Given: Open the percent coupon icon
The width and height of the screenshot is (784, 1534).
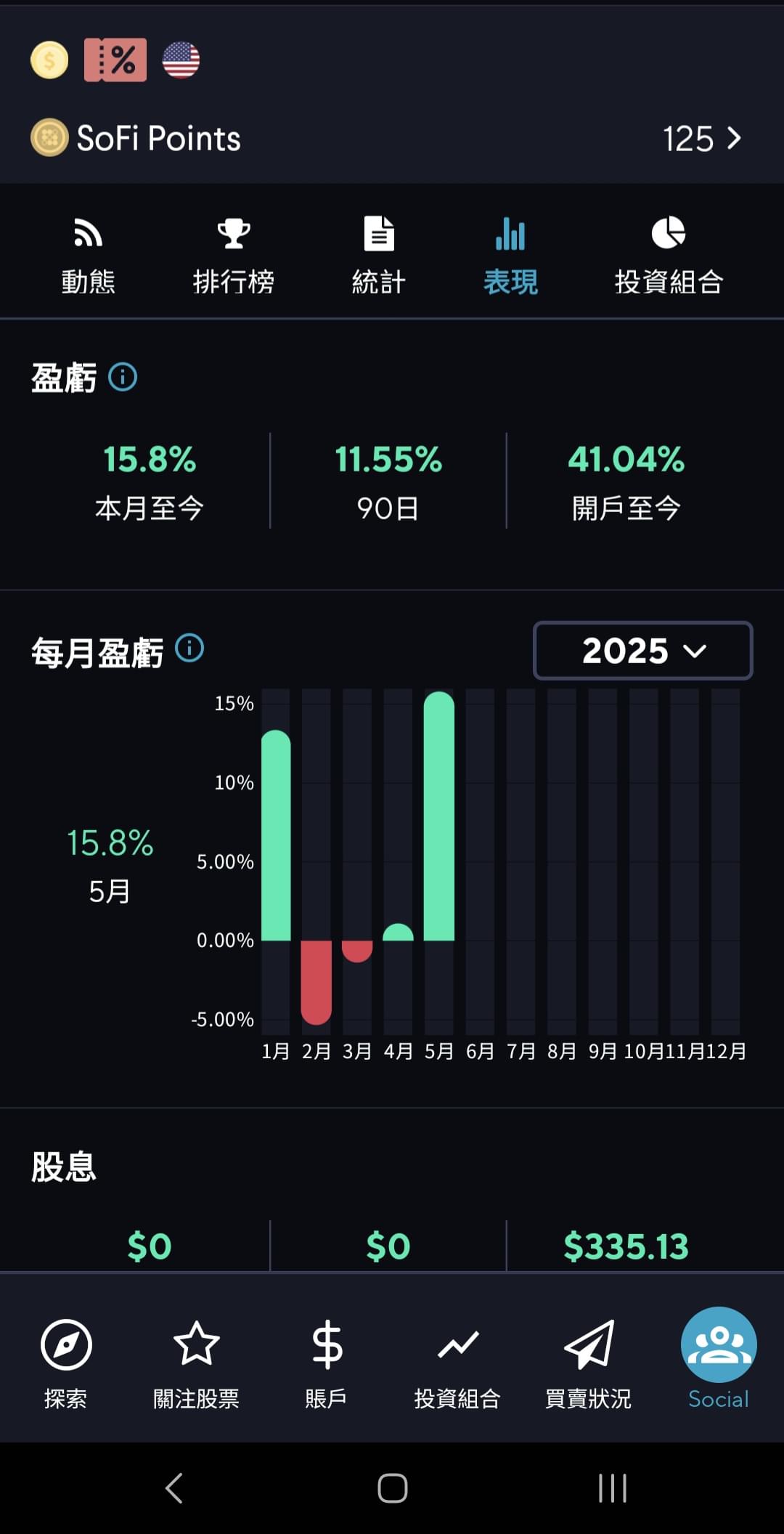Looking at the screenshot, I should click(115, 60).
